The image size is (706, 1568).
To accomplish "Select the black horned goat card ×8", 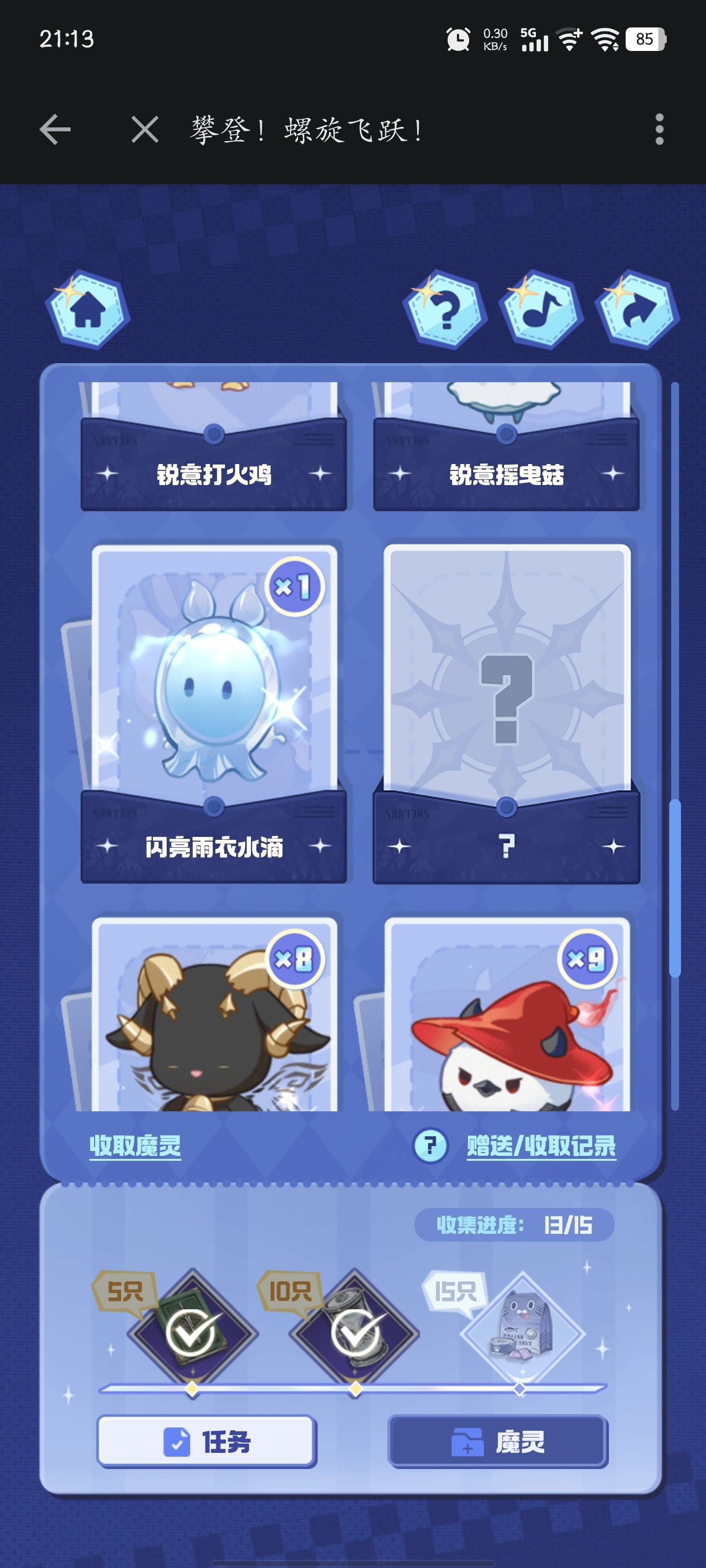I will tap(214, 1017).
